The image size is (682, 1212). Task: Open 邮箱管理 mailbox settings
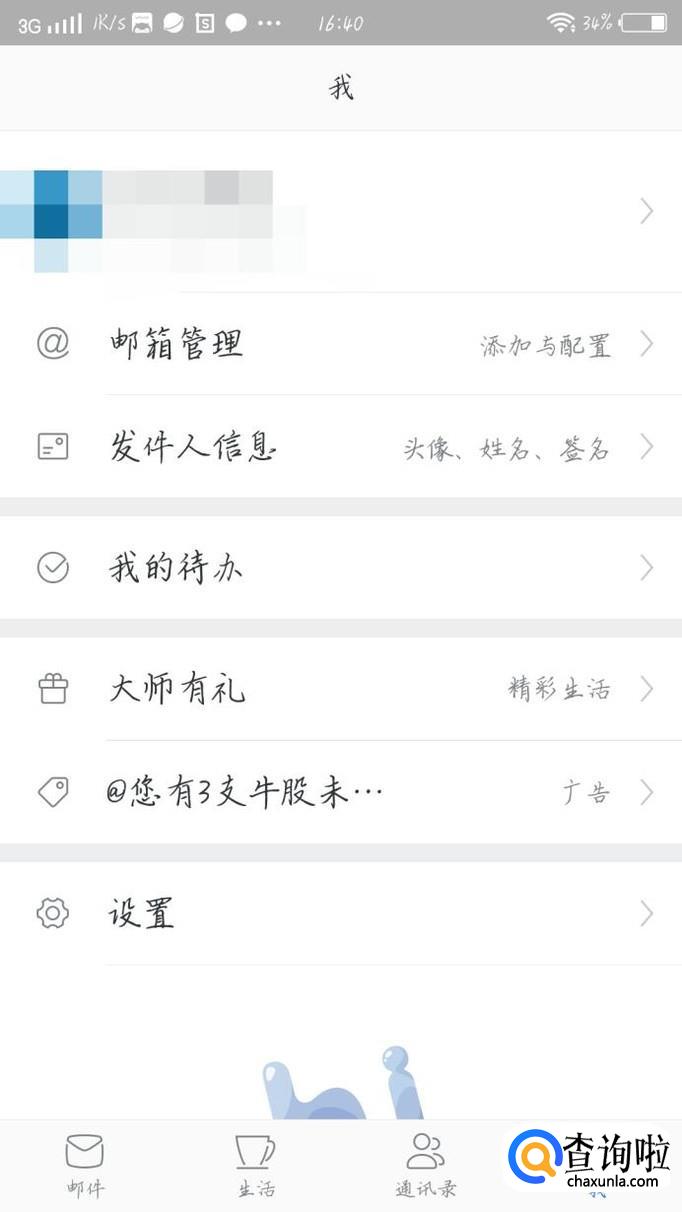tap(340, 345)
